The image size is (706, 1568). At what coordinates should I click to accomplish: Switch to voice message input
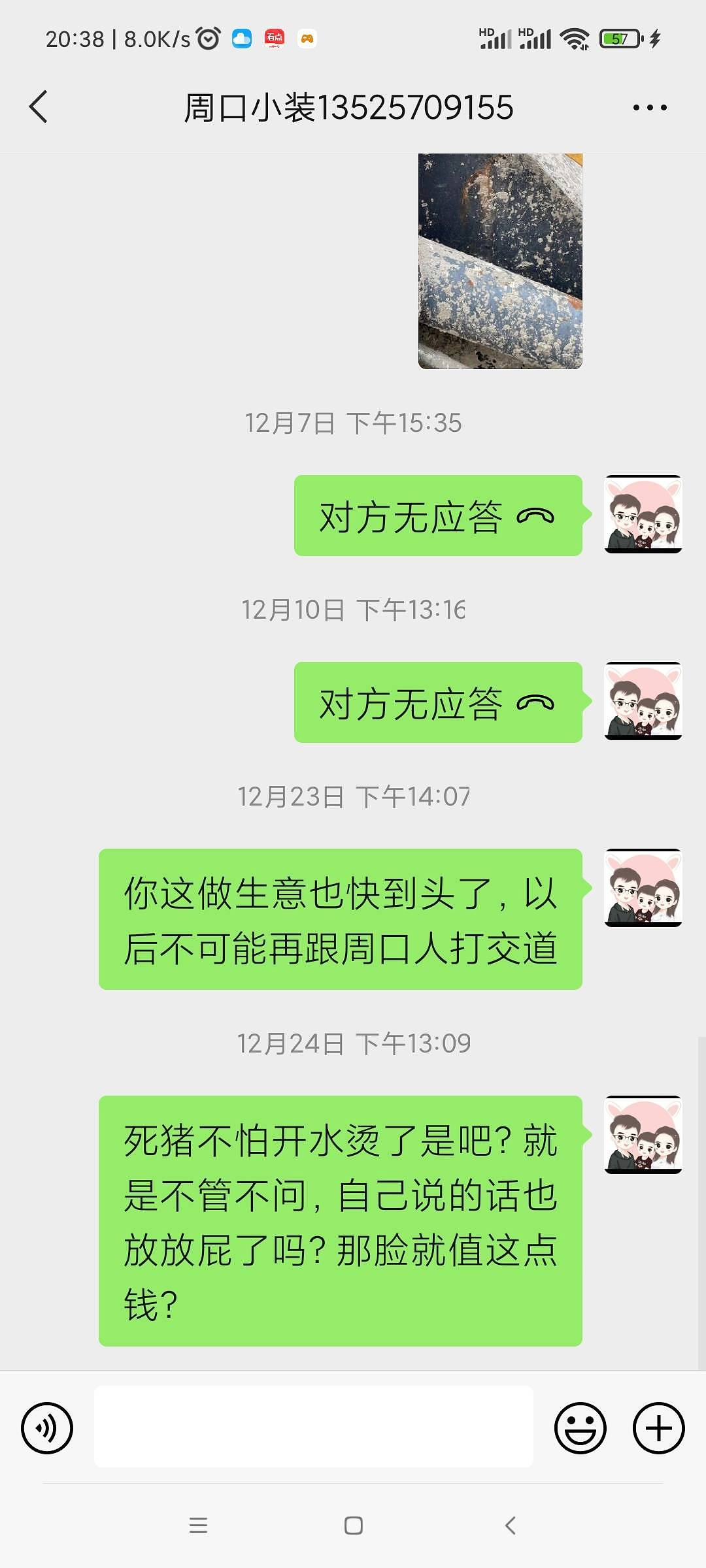pyautogui.click(x=47, y=1428)
